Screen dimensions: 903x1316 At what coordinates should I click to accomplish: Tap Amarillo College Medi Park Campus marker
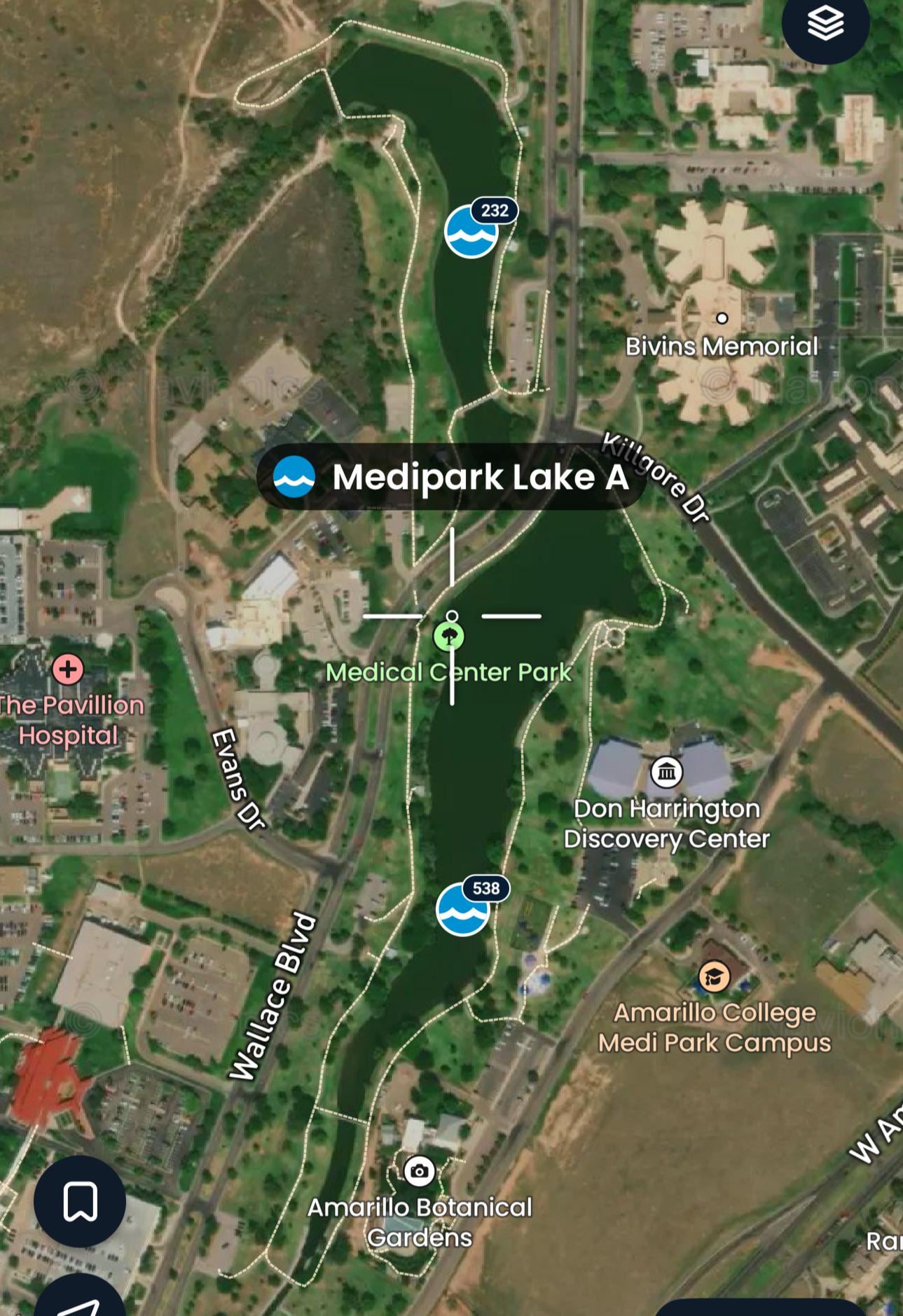pos(713,976)
